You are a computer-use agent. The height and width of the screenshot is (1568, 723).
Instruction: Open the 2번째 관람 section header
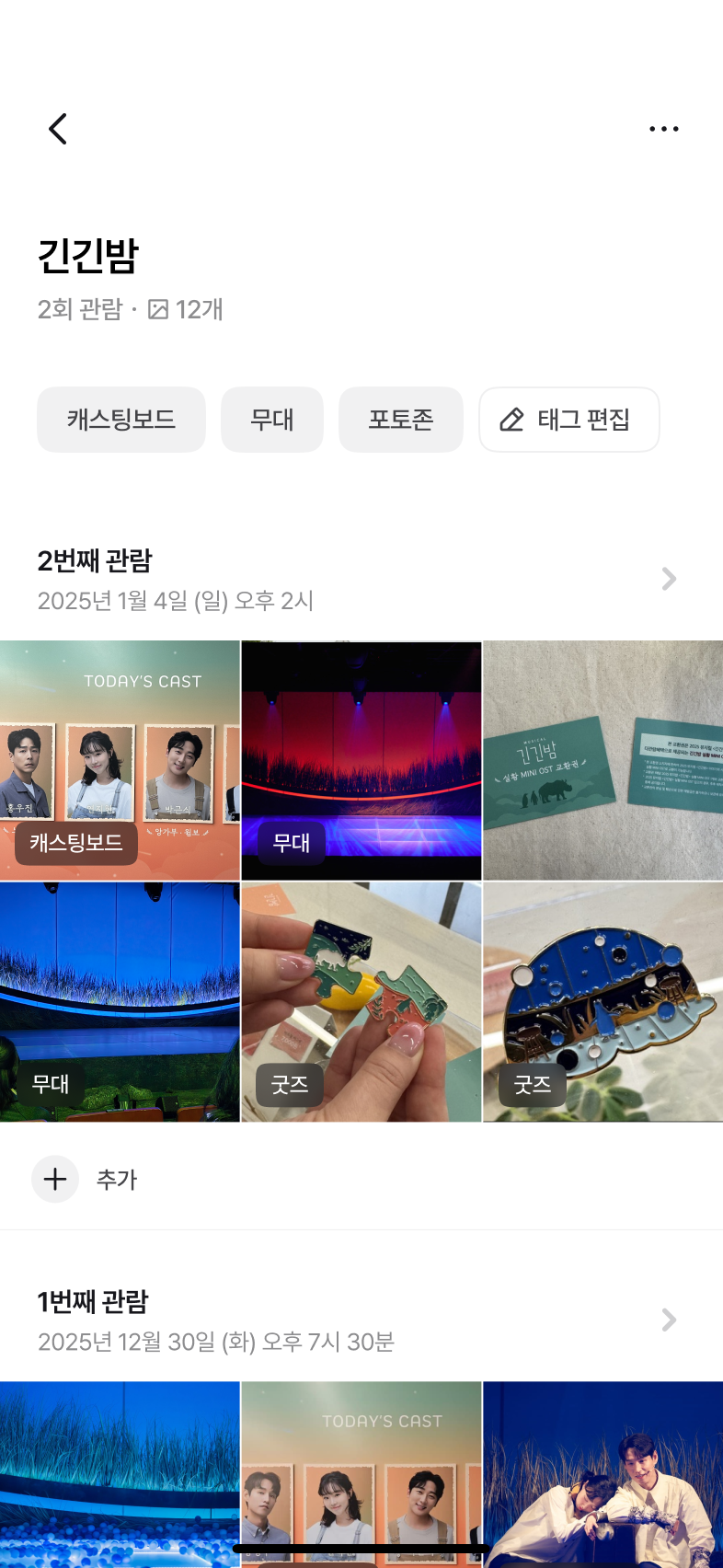[x=96, y=559]
